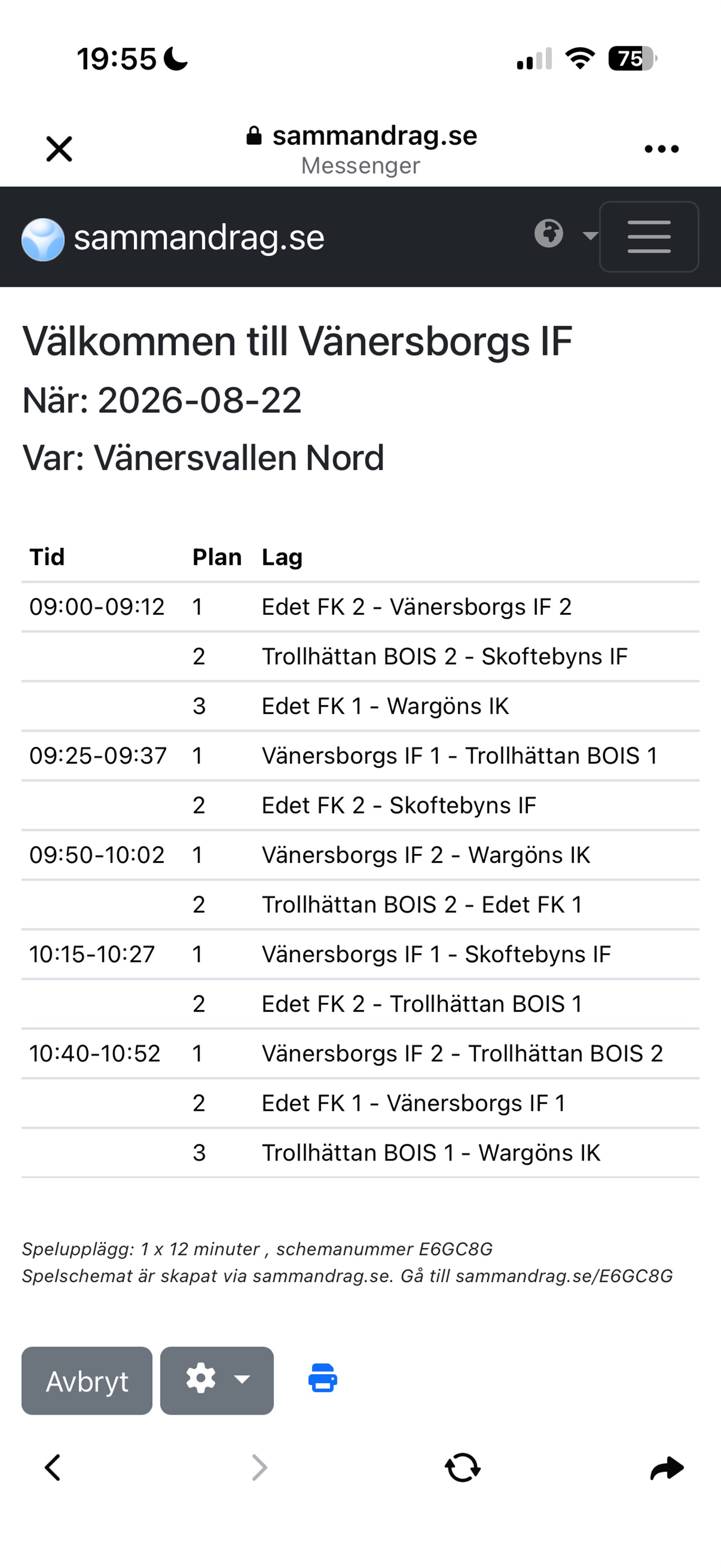
Task: Go back to the previous page
Action: point(53,1468)
